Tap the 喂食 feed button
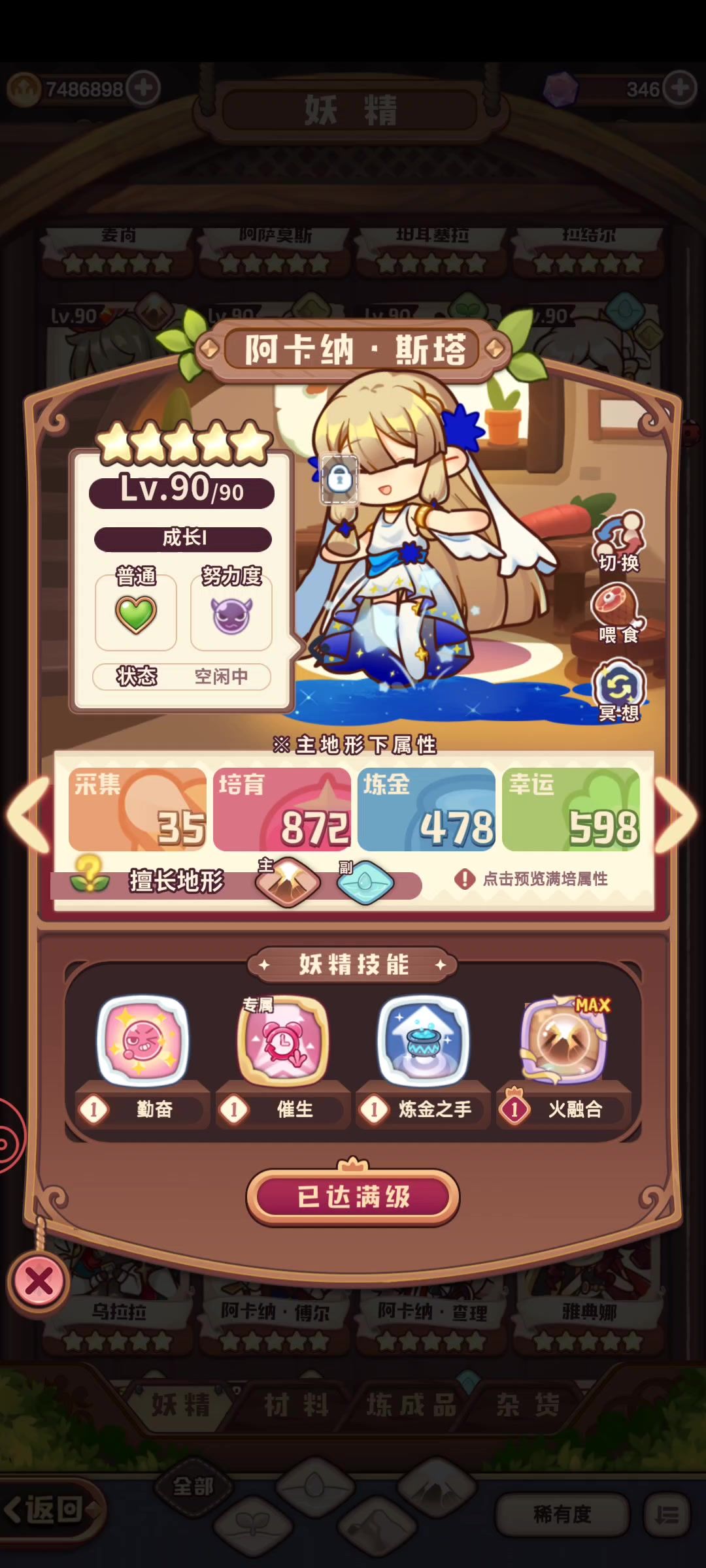The width and height of the screenshot is (706, 1568). click(618, 613)
